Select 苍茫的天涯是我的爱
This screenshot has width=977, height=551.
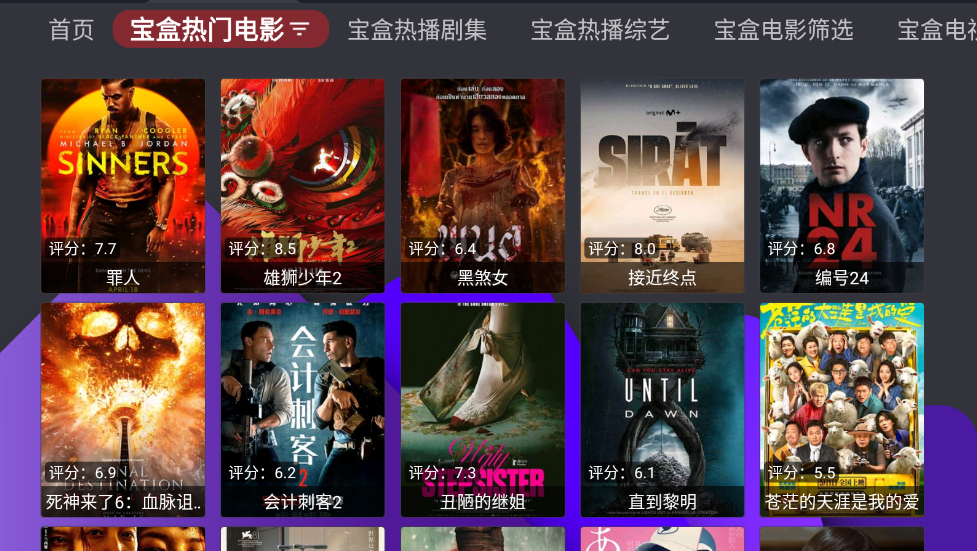pos(841,409)
